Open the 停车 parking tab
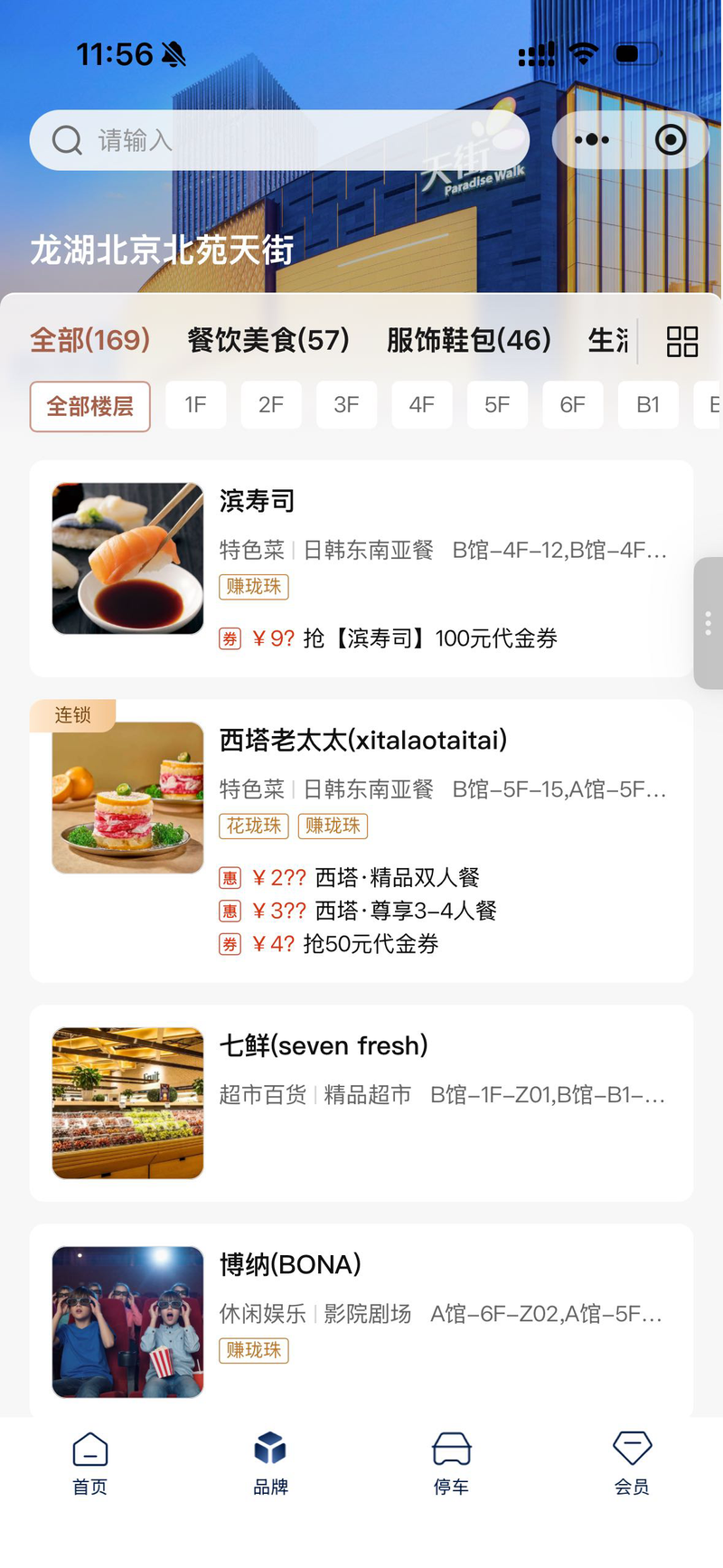The height and width of the screenshot is (1568, 723). click(451, 1464)
